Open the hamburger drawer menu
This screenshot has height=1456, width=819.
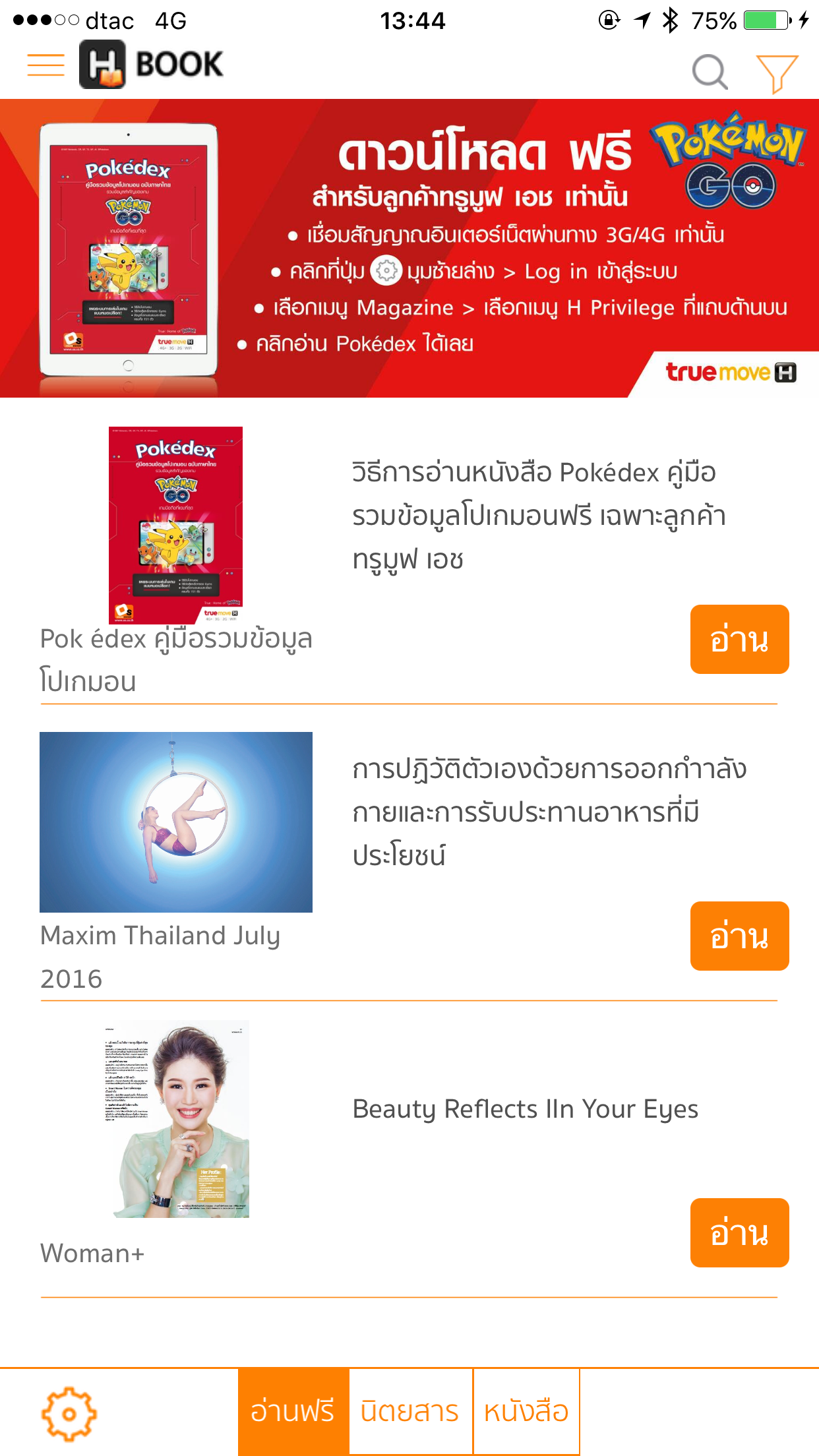coord(45,65)
